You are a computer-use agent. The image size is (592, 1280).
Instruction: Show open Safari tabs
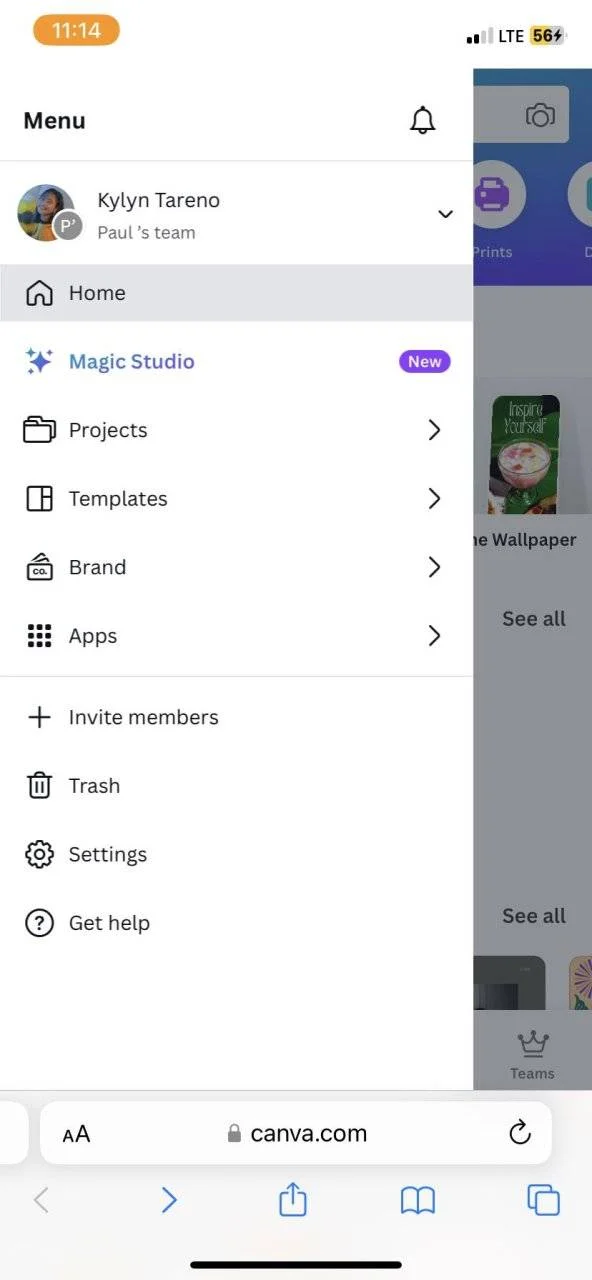(543, 1200)
